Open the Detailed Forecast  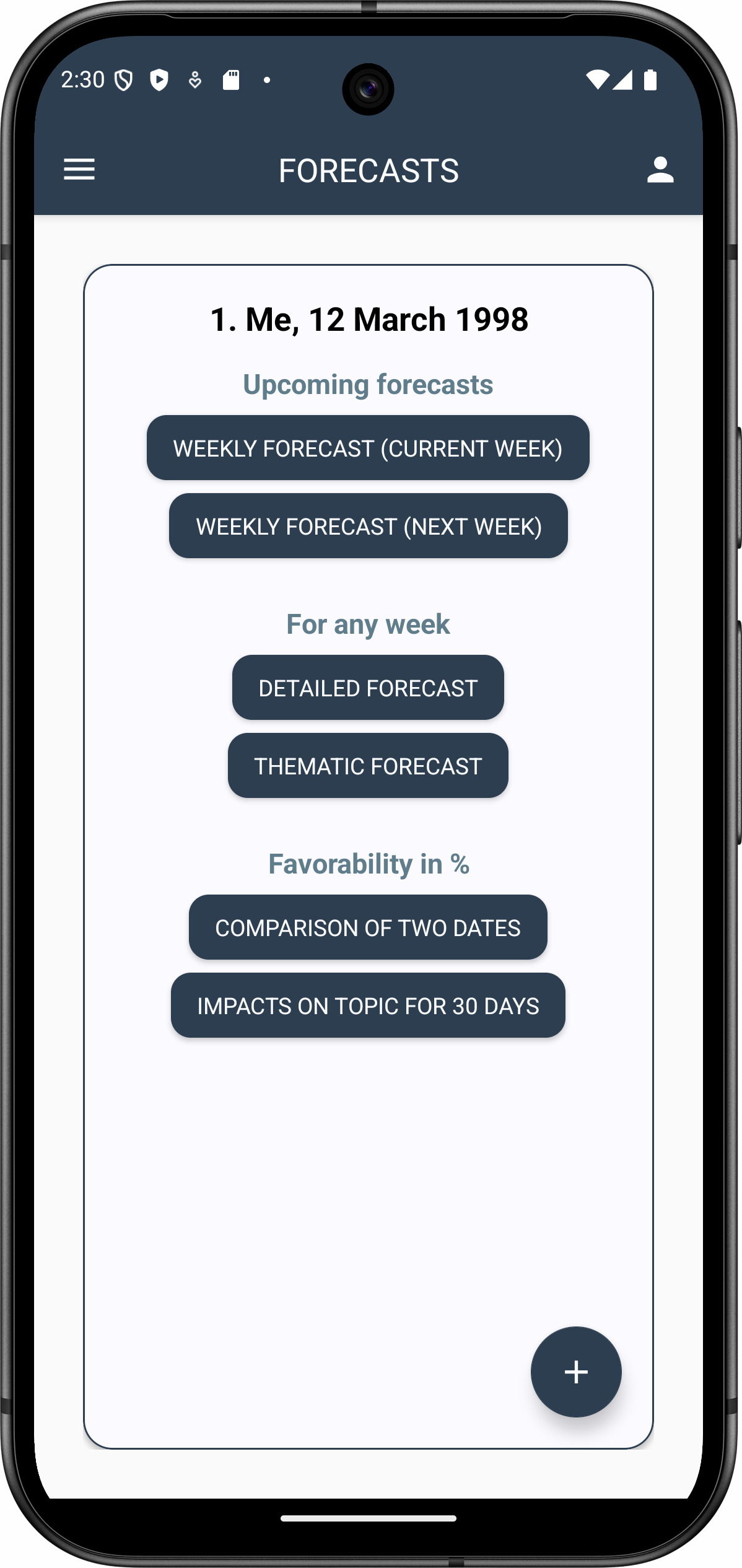[368, 688]
